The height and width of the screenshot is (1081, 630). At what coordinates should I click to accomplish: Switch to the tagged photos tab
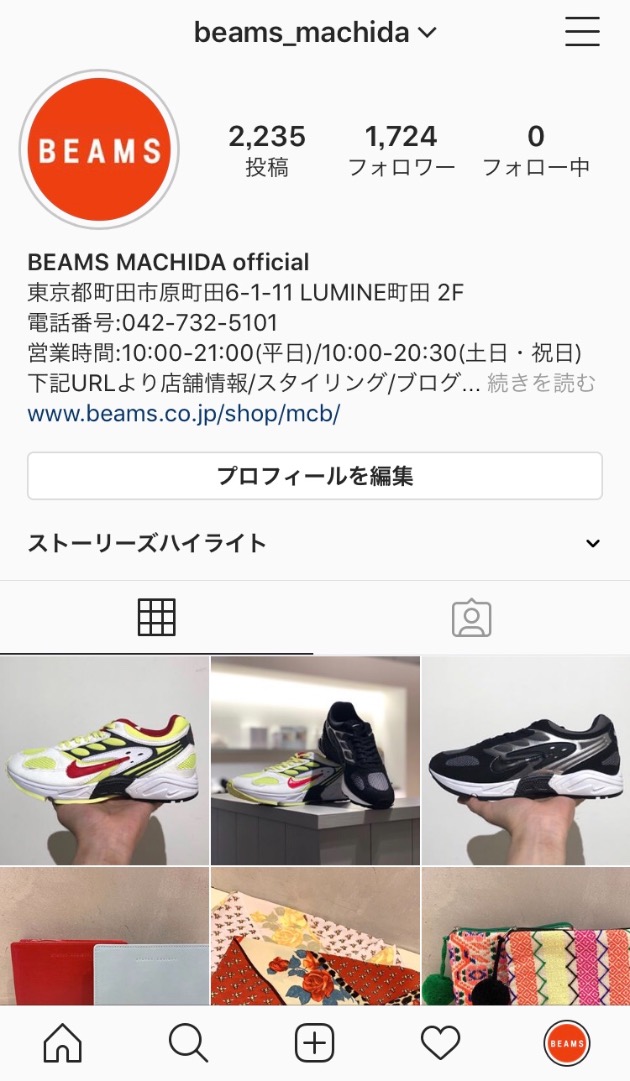471,618
